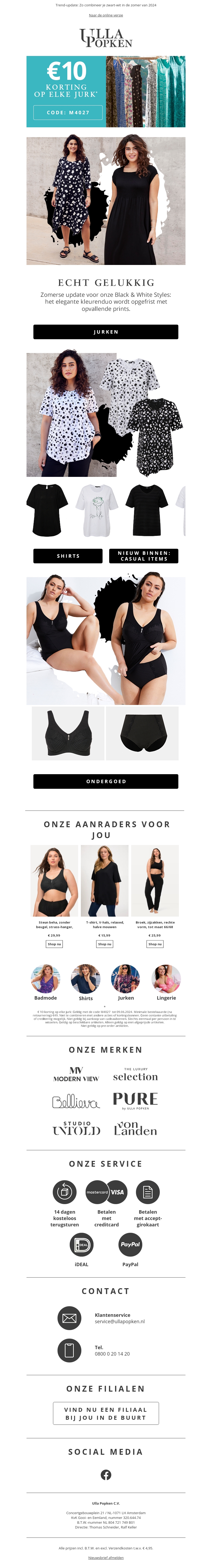Shop nu for the Steun beha €29,99
Viewport: 212px width, 1568px height.
(55, 944)
